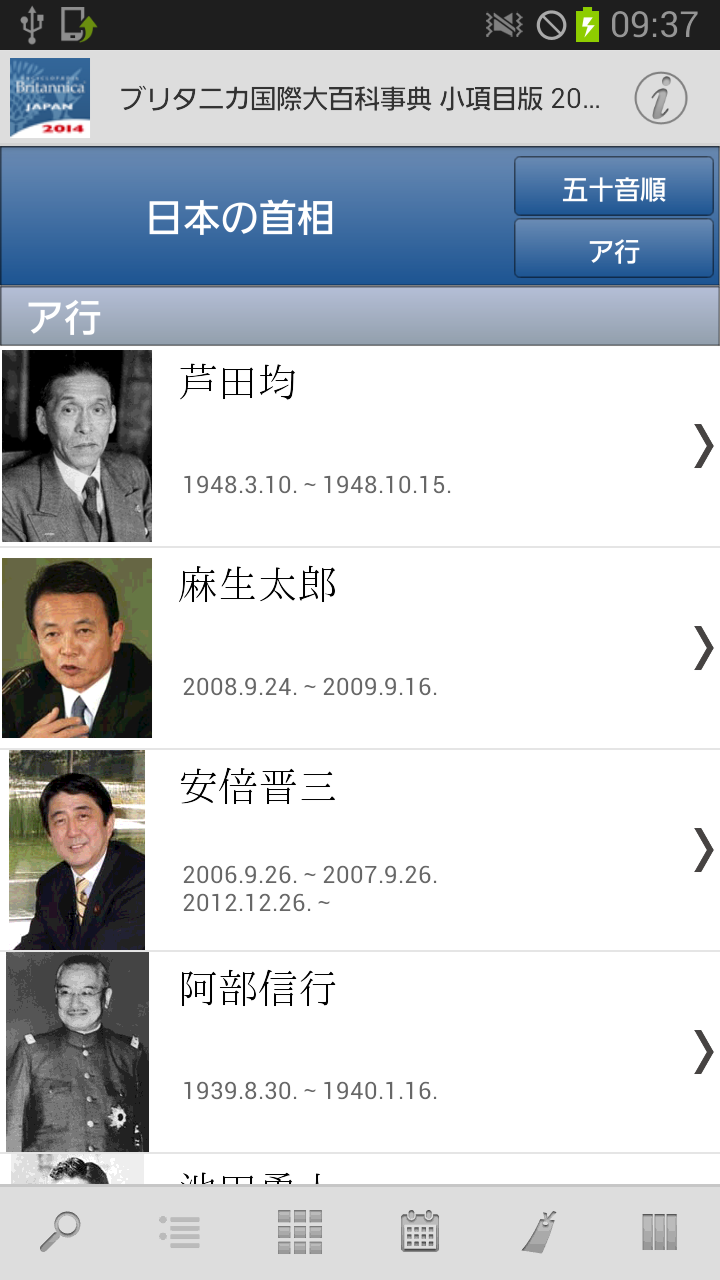Open the info icon in the header
This screenshot has width=720, height=1280.
click(660, 98)
